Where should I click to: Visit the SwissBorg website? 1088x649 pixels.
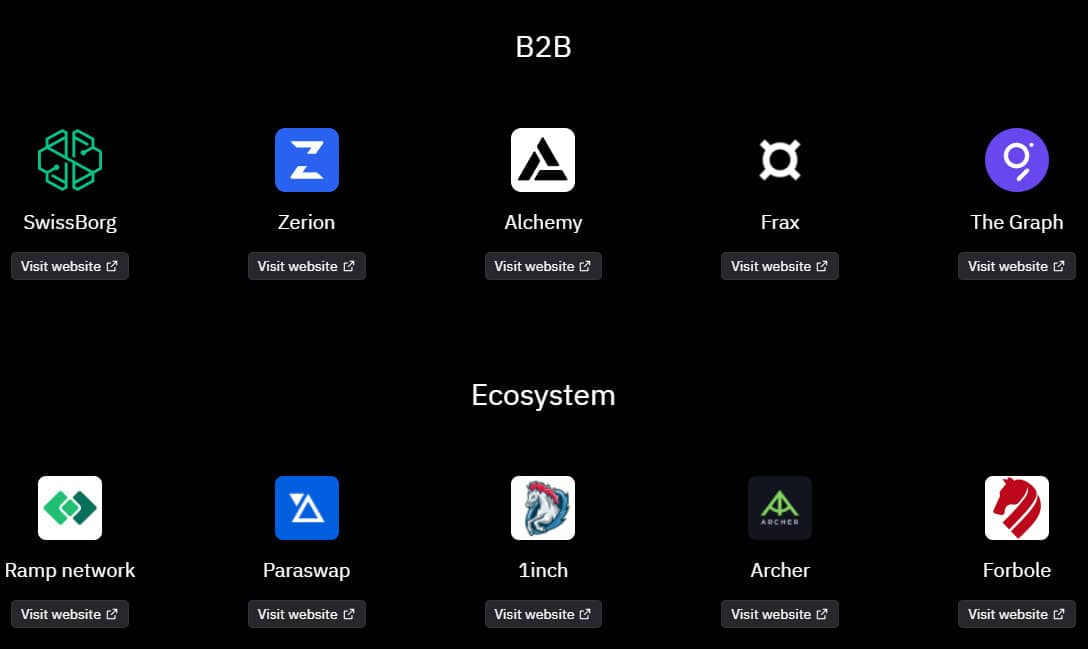click(70, 266)
